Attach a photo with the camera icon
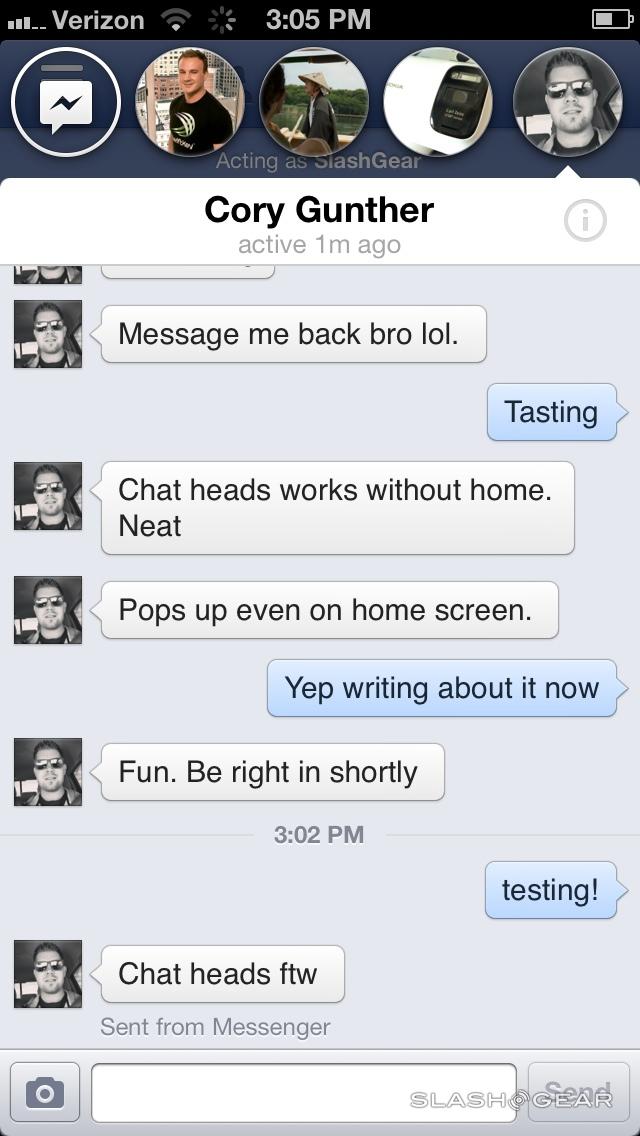Screen dimensions: 640x1136 (x=44, y=1093)
